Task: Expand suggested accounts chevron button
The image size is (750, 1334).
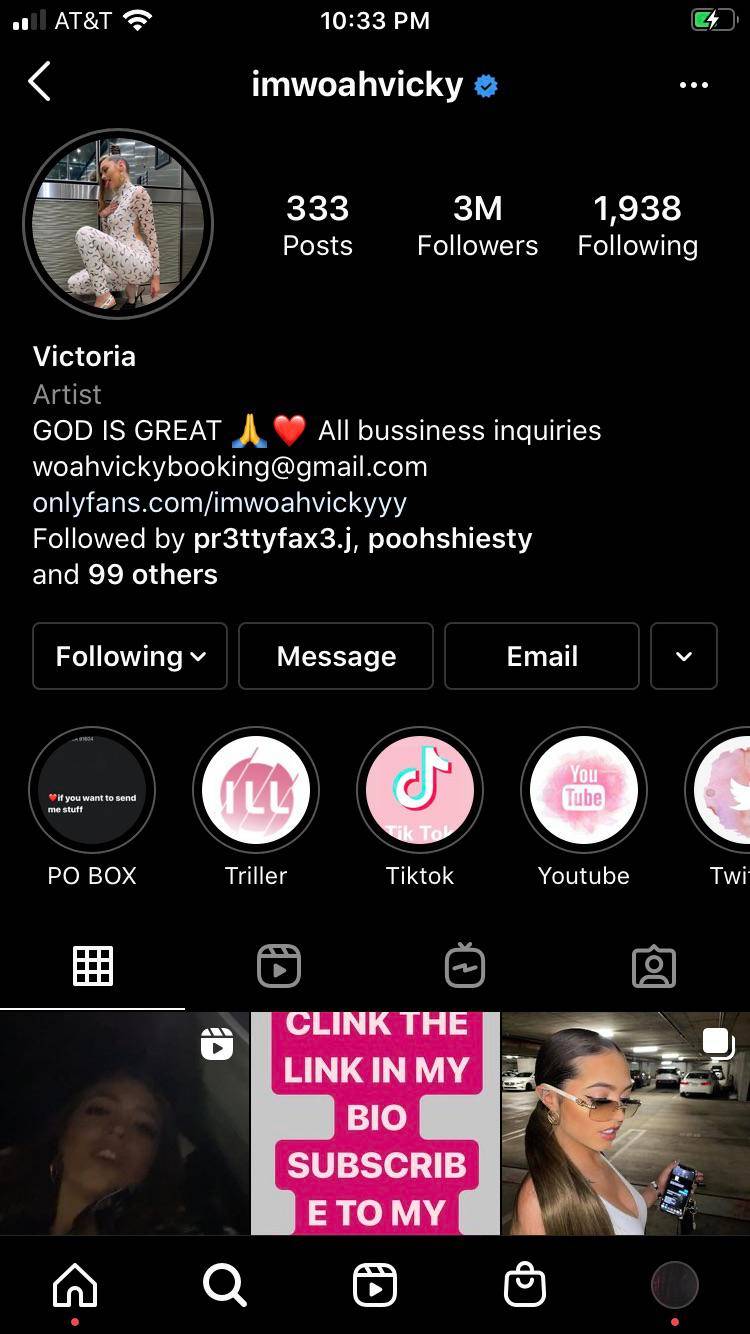Action: [684, 656]
